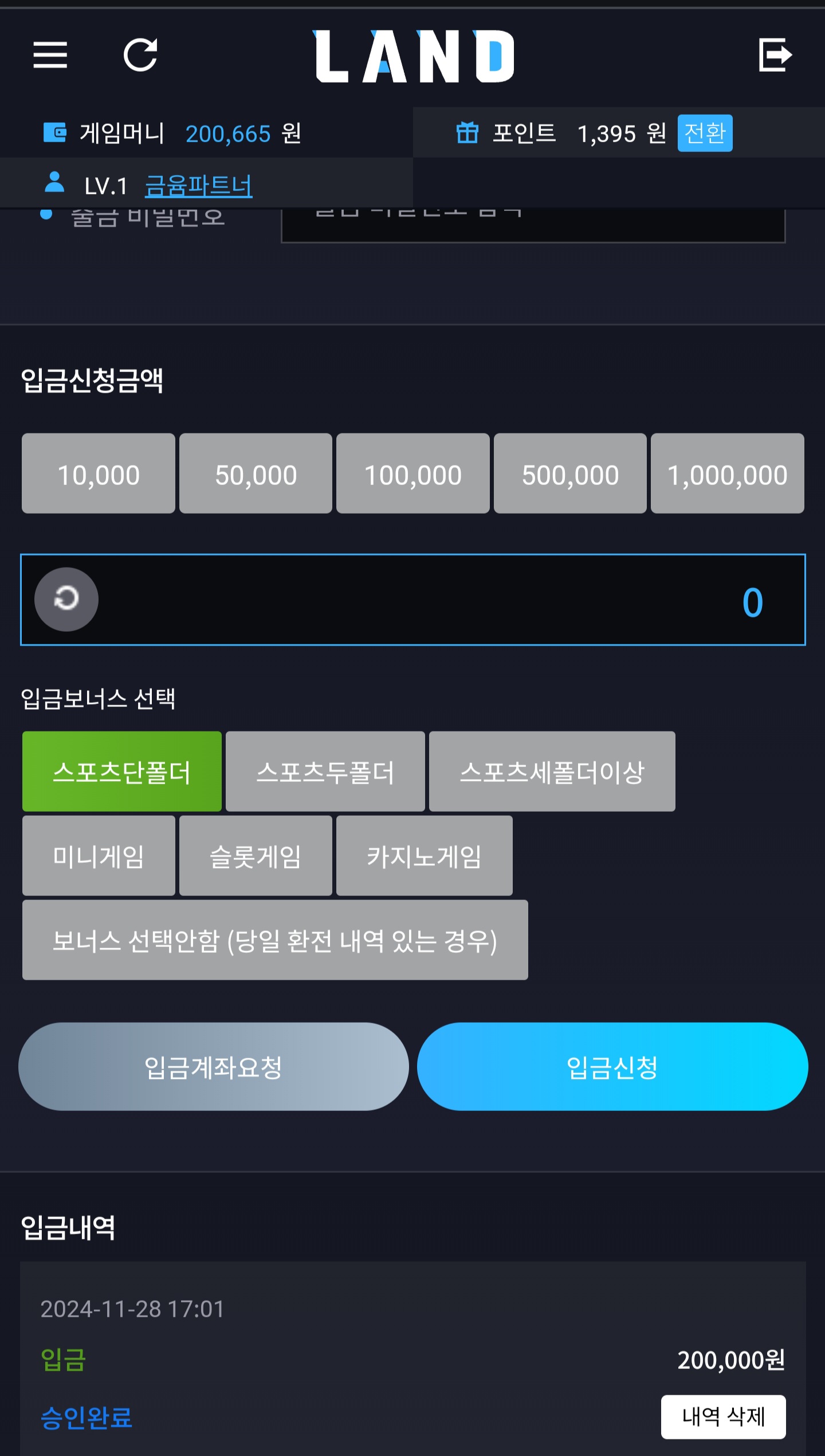The image size is (825, 1456).
Task: Select the 스포츠단폴더 bonus option
Action: pyautogui.click(x=122, y=772)
